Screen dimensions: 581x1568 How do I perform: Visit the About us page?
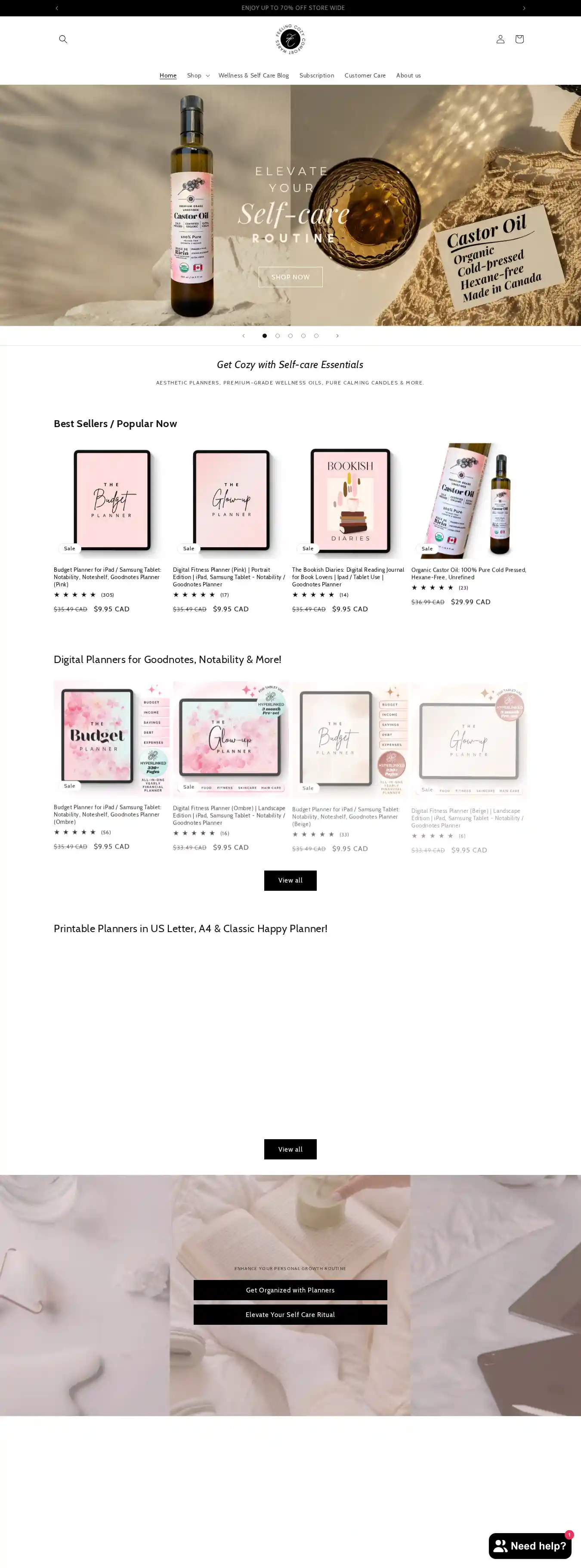pos(408,75)
